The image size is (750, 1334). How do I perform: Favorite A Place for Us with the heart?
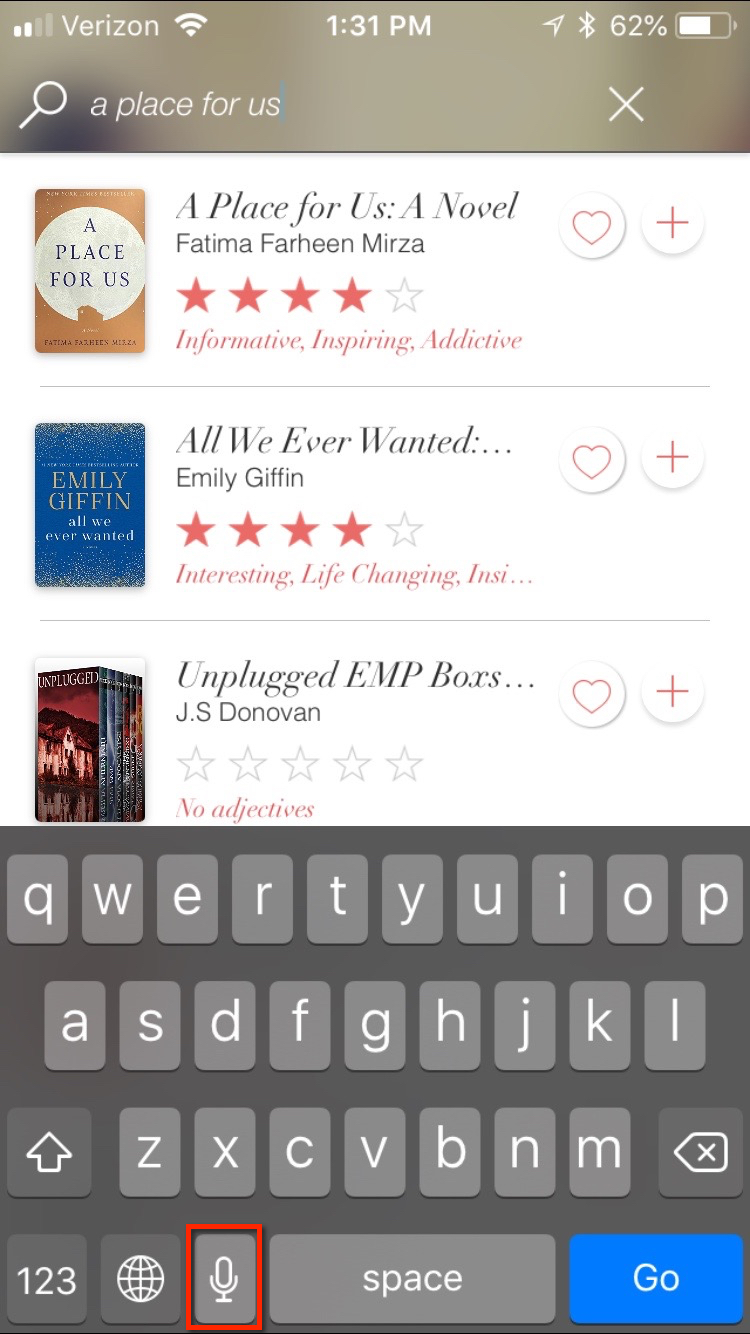pyautogui.click(x=591, y=226)
